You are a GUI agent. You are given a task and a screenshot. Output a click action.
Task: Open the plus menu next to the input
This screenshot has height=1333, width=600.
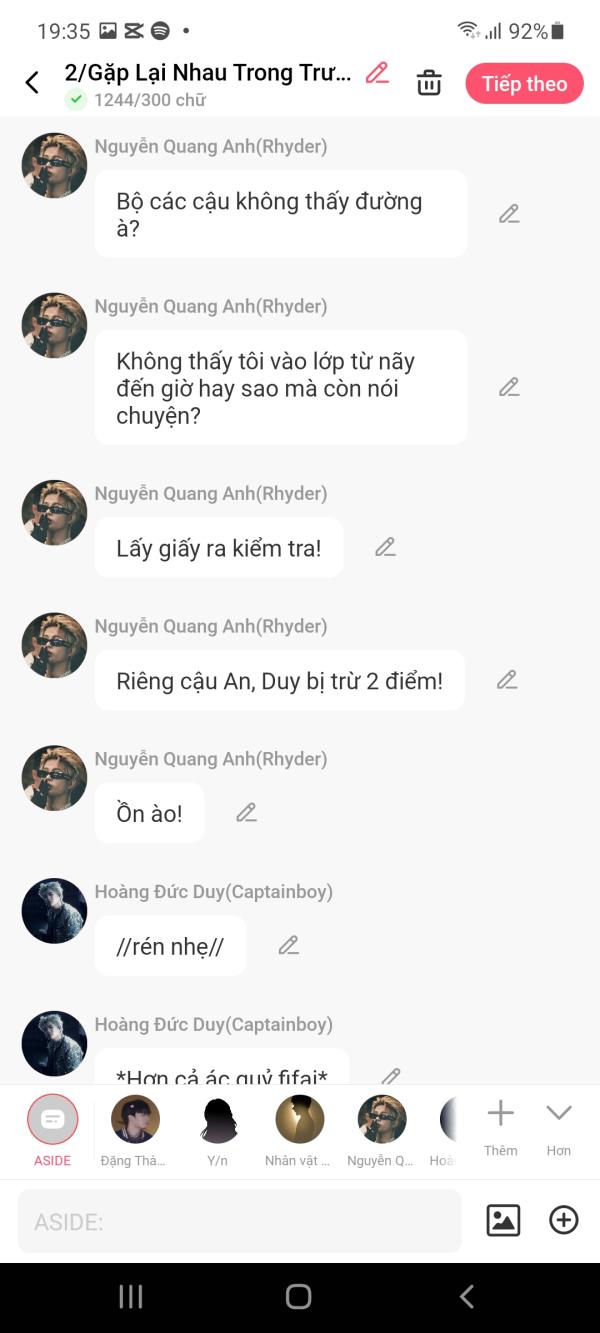pyautogui.click(x=564, y=1220)
